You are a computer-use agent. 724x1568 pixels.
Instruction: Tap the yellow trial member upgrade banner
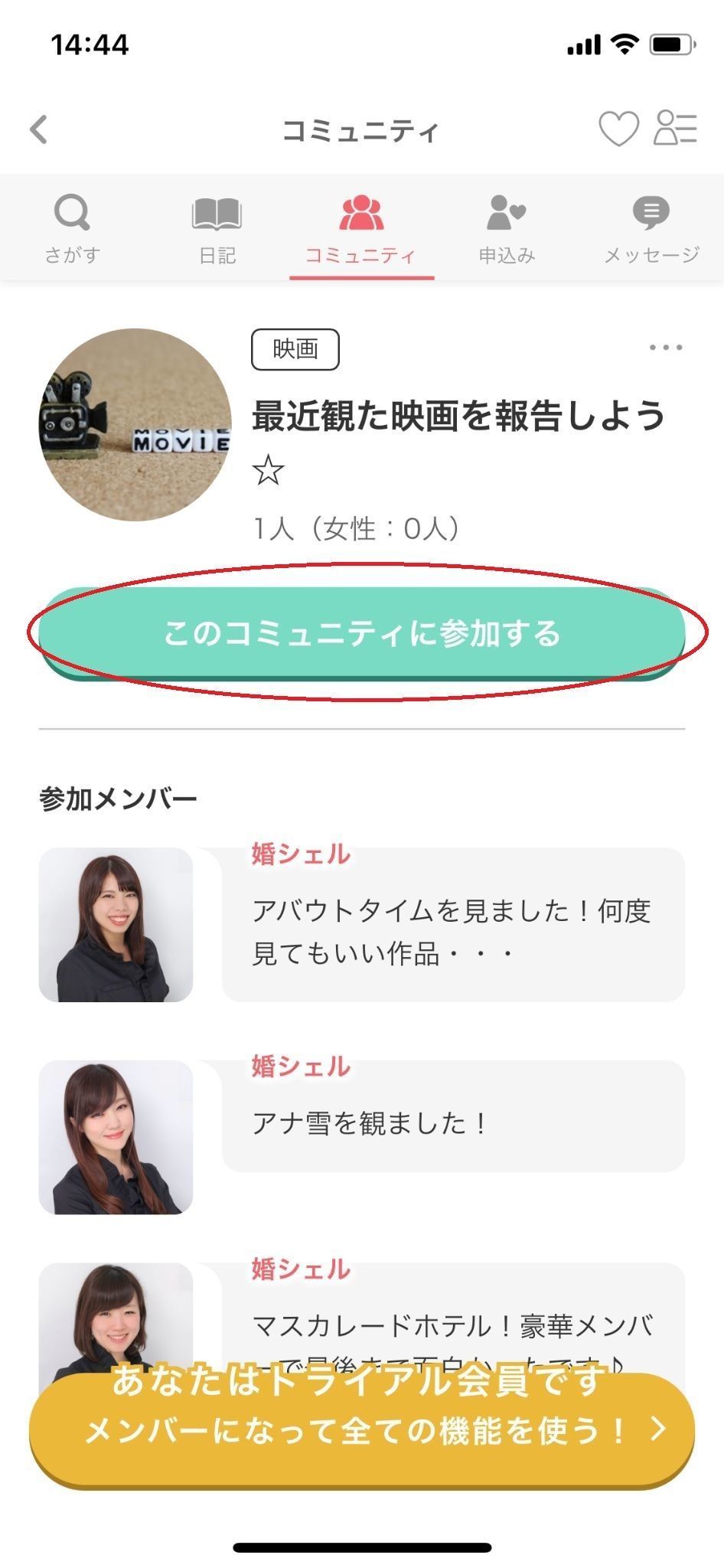361,1430
